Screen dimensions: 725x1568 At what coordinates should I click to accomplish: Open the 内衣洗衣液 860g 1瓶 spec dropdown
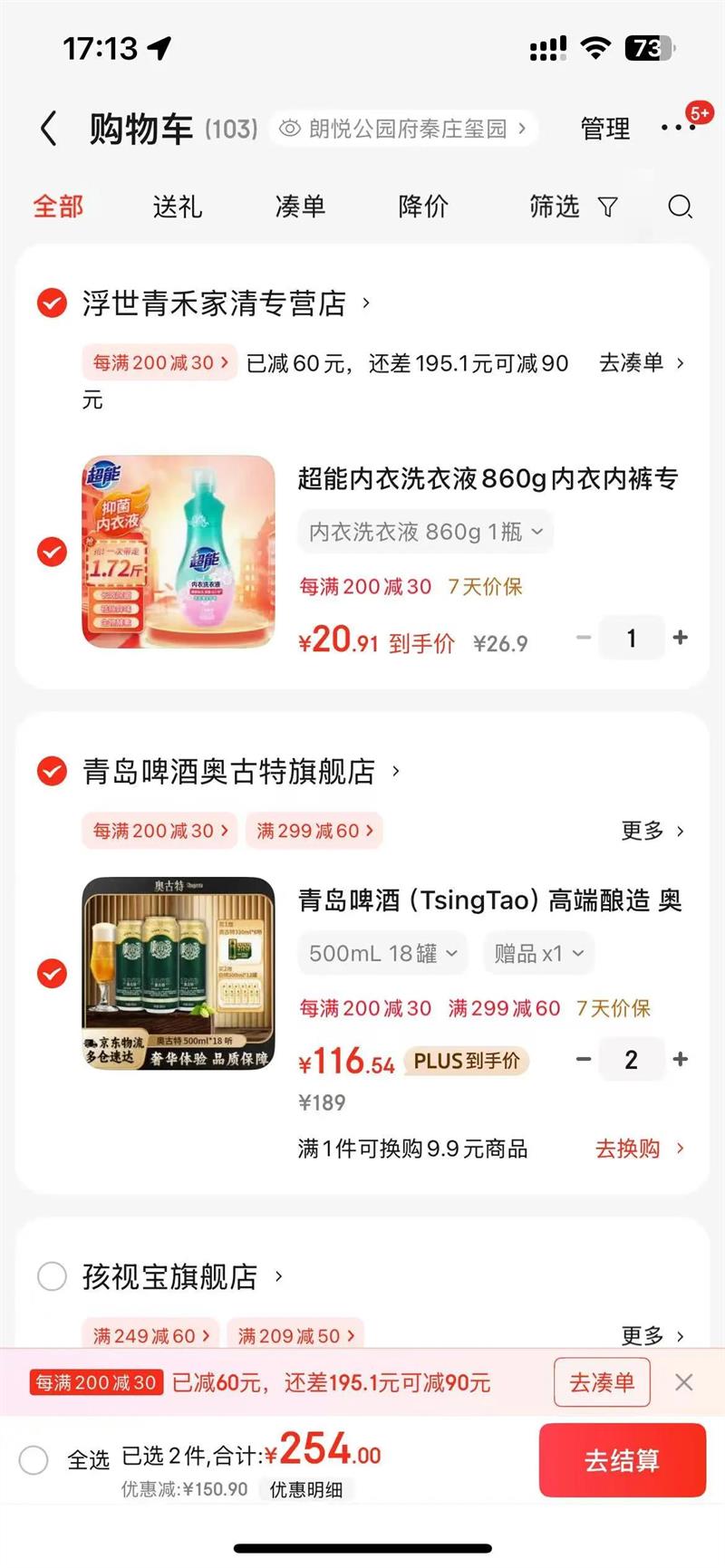pos(425,532)
